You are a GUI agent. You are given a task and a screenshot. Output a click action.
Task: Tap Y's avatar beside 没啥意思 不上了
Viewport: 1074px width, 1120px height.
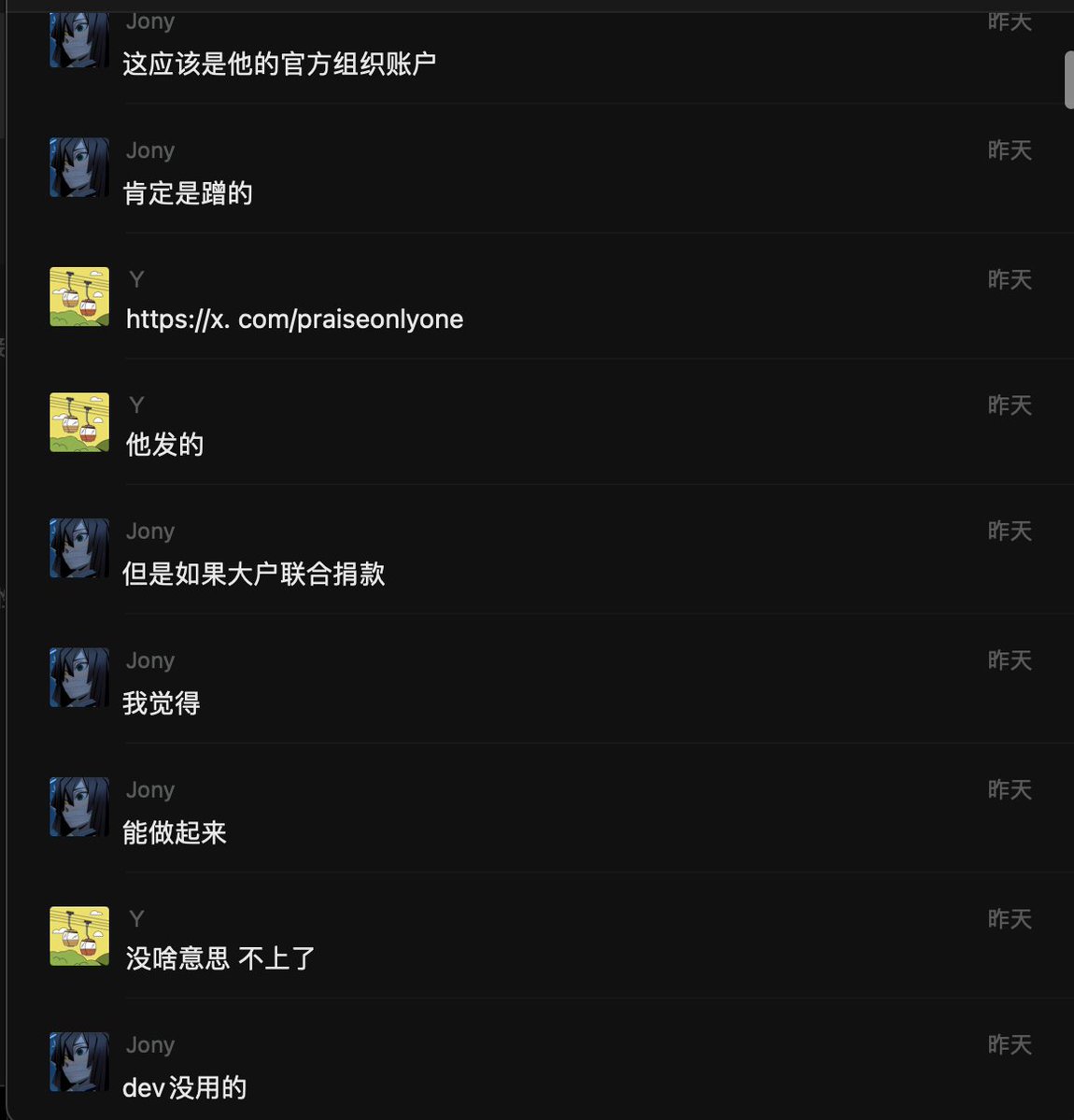click(x=79, y=936)
